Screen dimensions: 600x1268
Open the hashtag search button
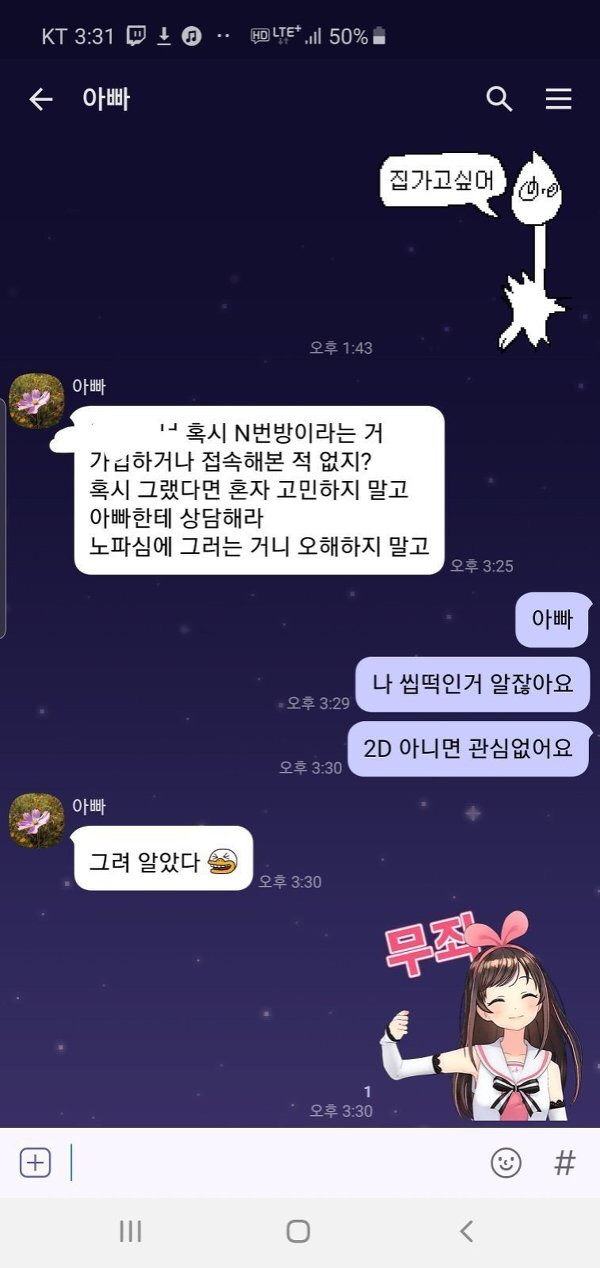click(565, 1162)
